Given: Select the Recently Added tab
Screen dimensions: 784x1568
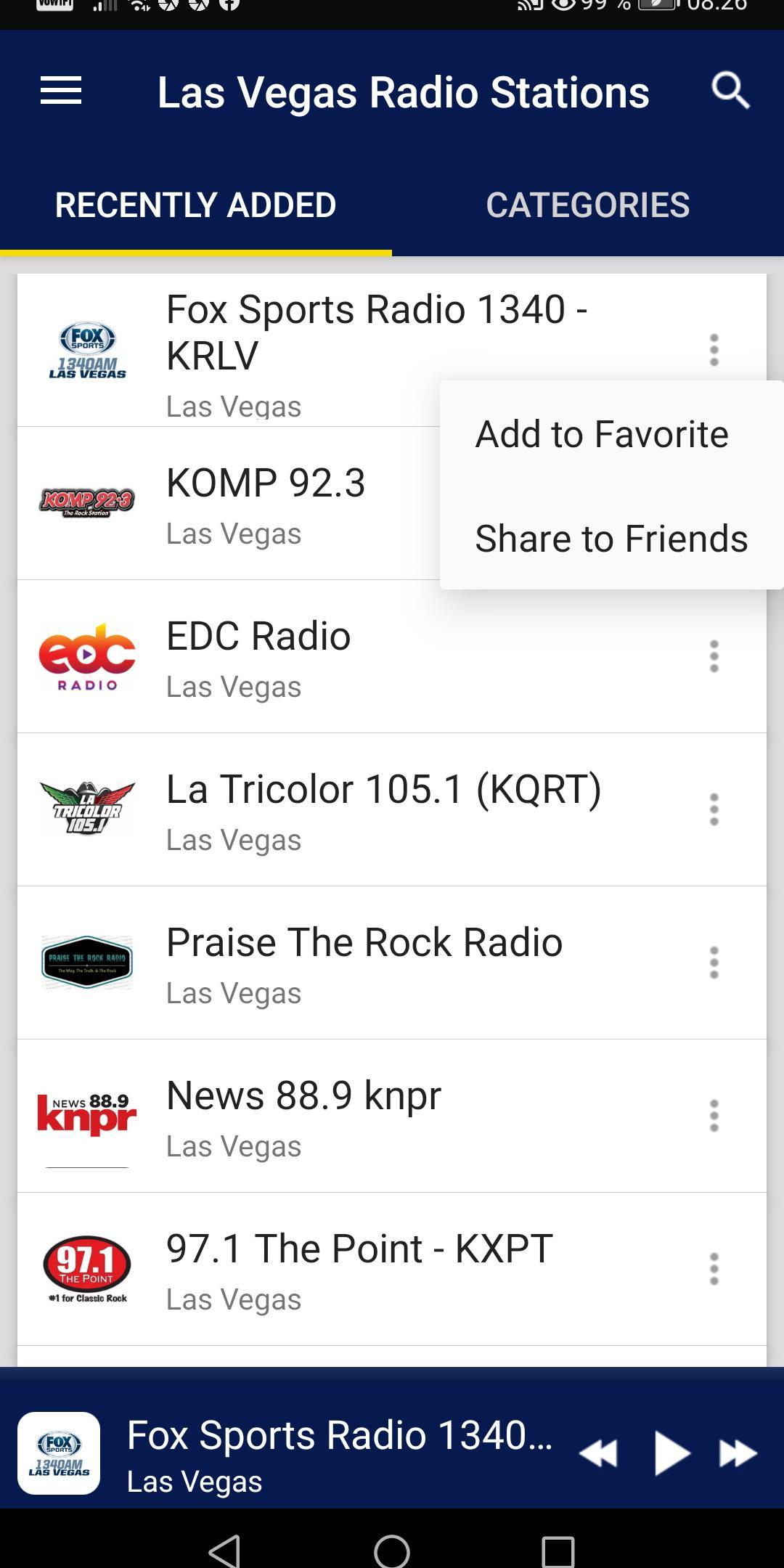Looking at the screenshot, I should coord(195,205).
